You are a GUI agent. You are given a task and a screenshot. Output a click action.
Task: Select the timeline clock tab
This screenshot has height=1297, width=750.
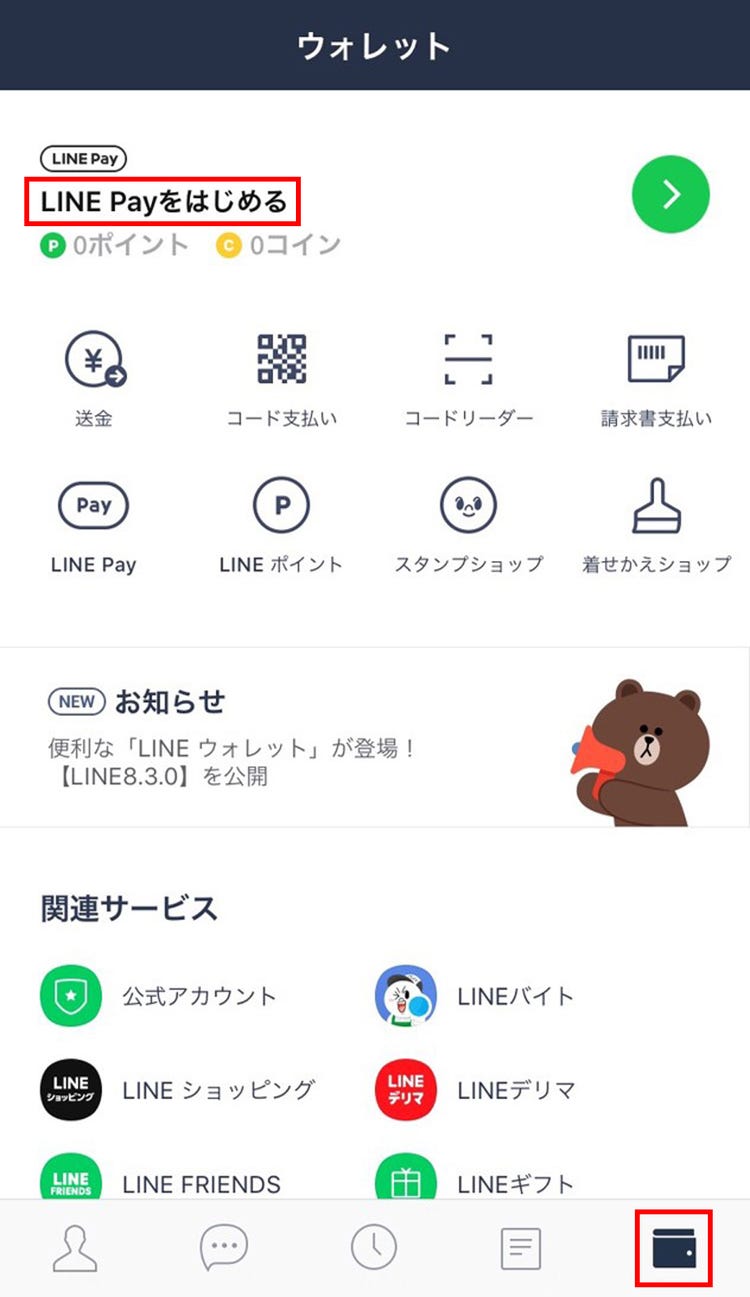click(x=372, y=1247)
